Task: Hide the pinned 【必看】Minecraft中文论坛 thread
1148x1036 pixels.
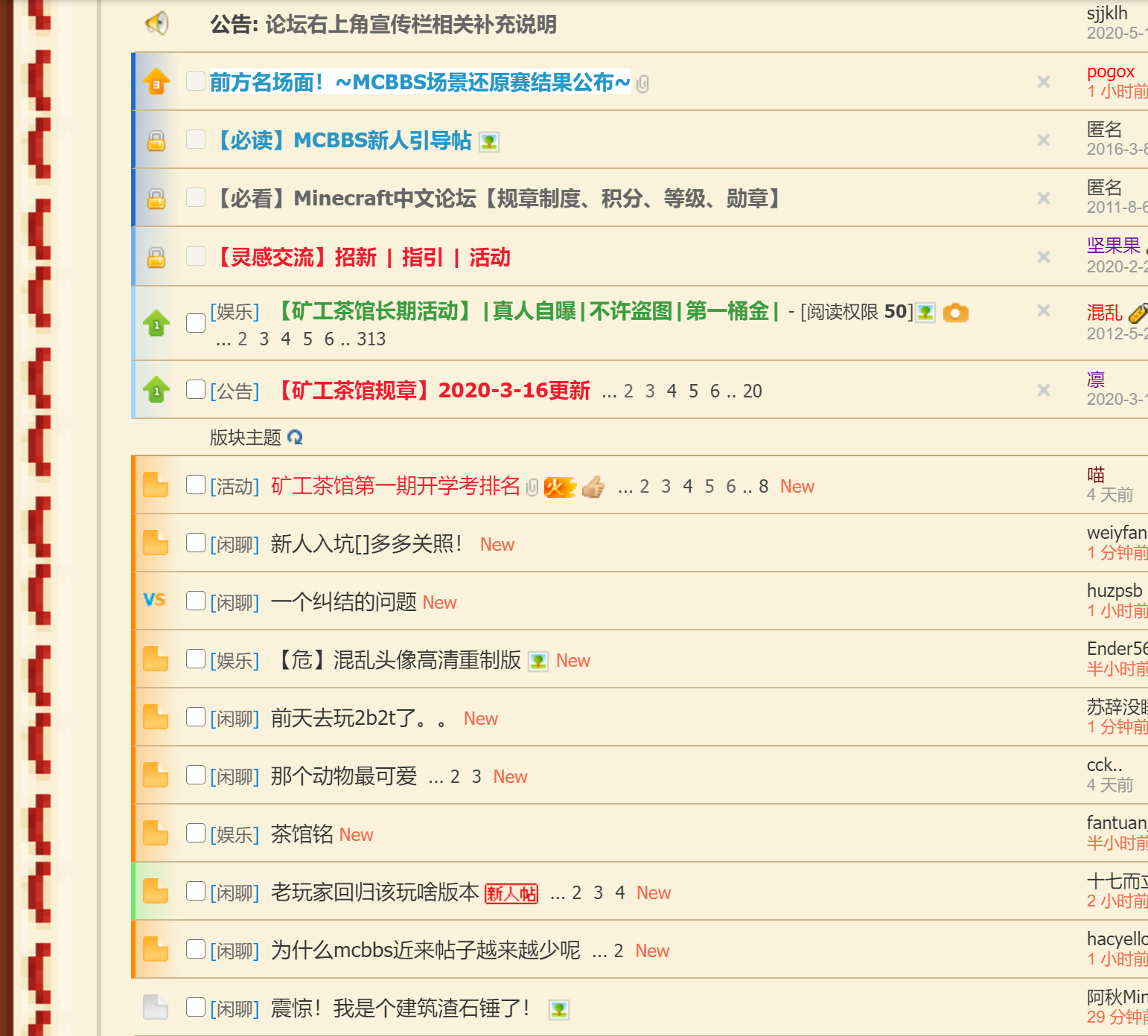Action: pyautogui.click(x=1044, y=198)
